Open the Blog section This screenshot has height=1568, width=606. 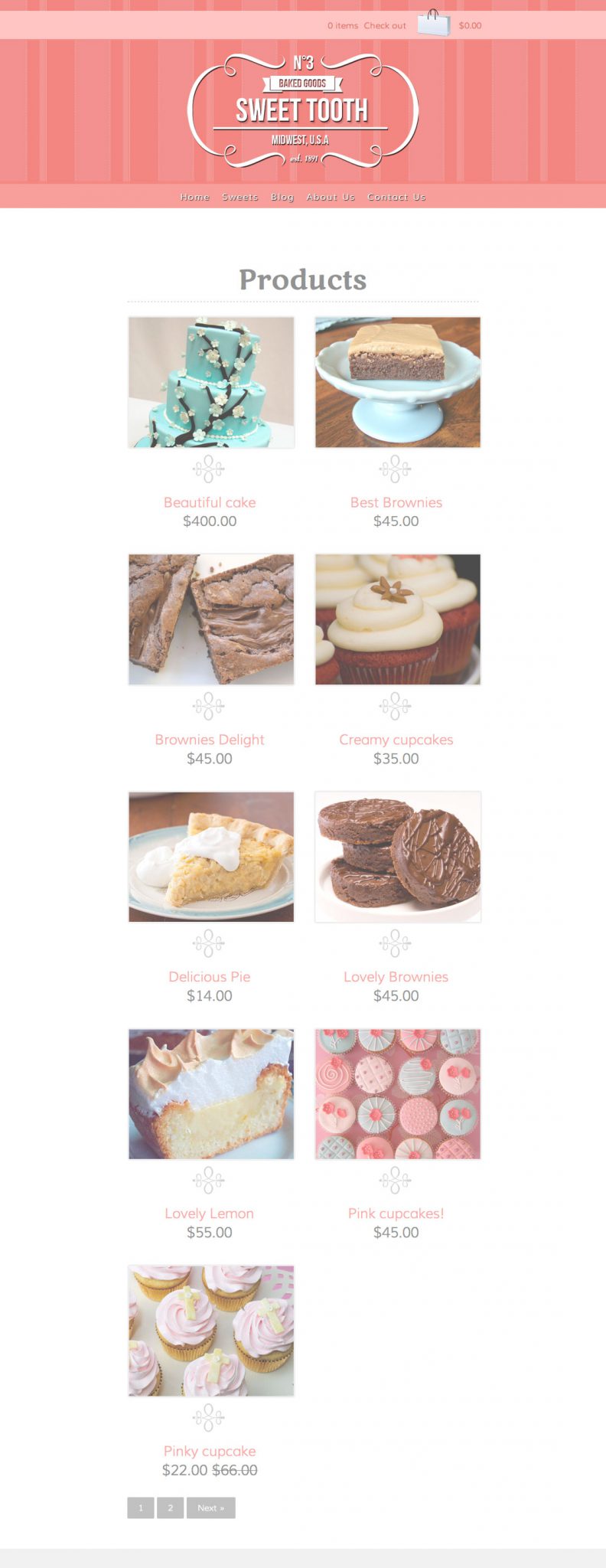(x=282, y=197)
